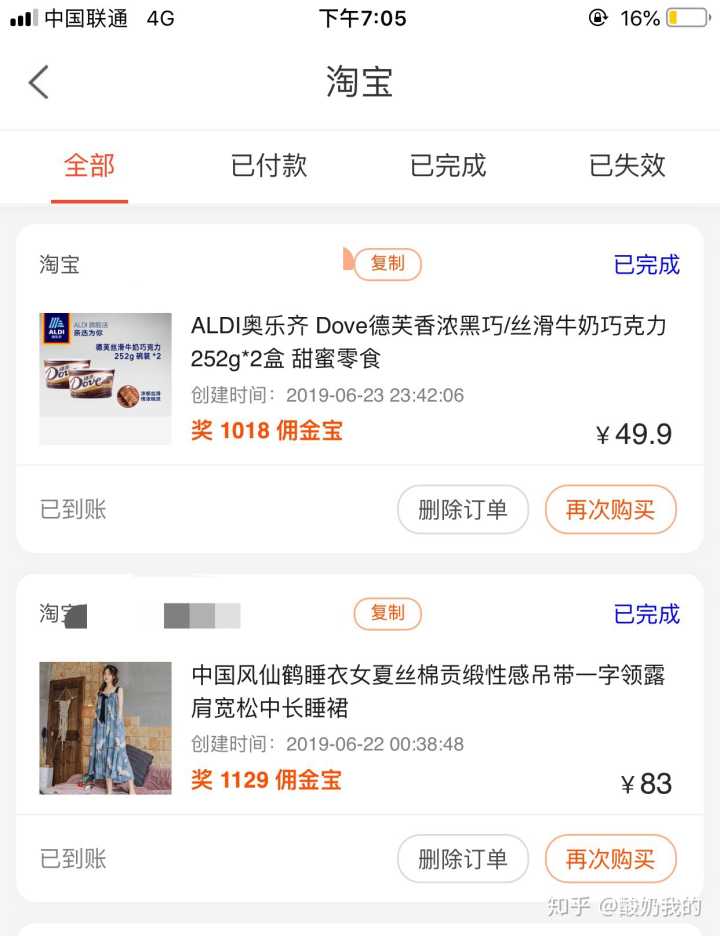Viewport: 720px width, 936px height.
Task: Show the 已失效 orders tab
Action: coord(627,165)
